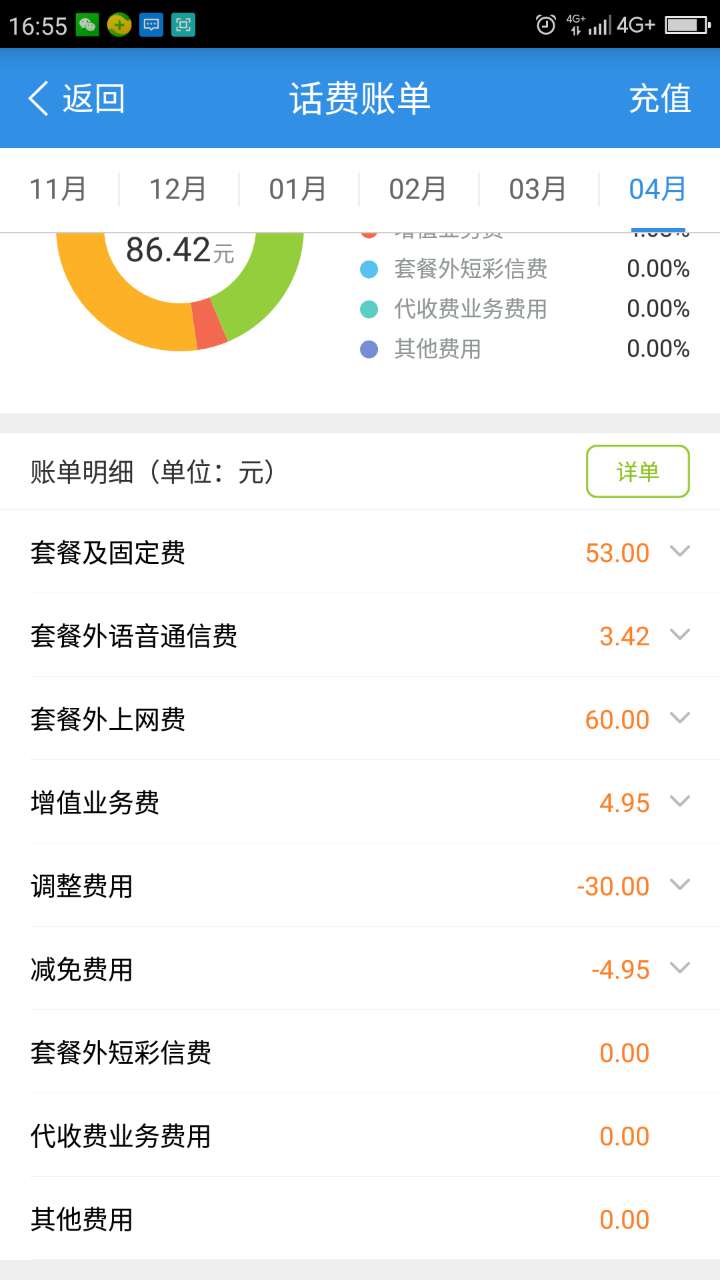Expand 减免费用 details
The width and height of the screenshot is (720, 1280).
click(360, 968)
